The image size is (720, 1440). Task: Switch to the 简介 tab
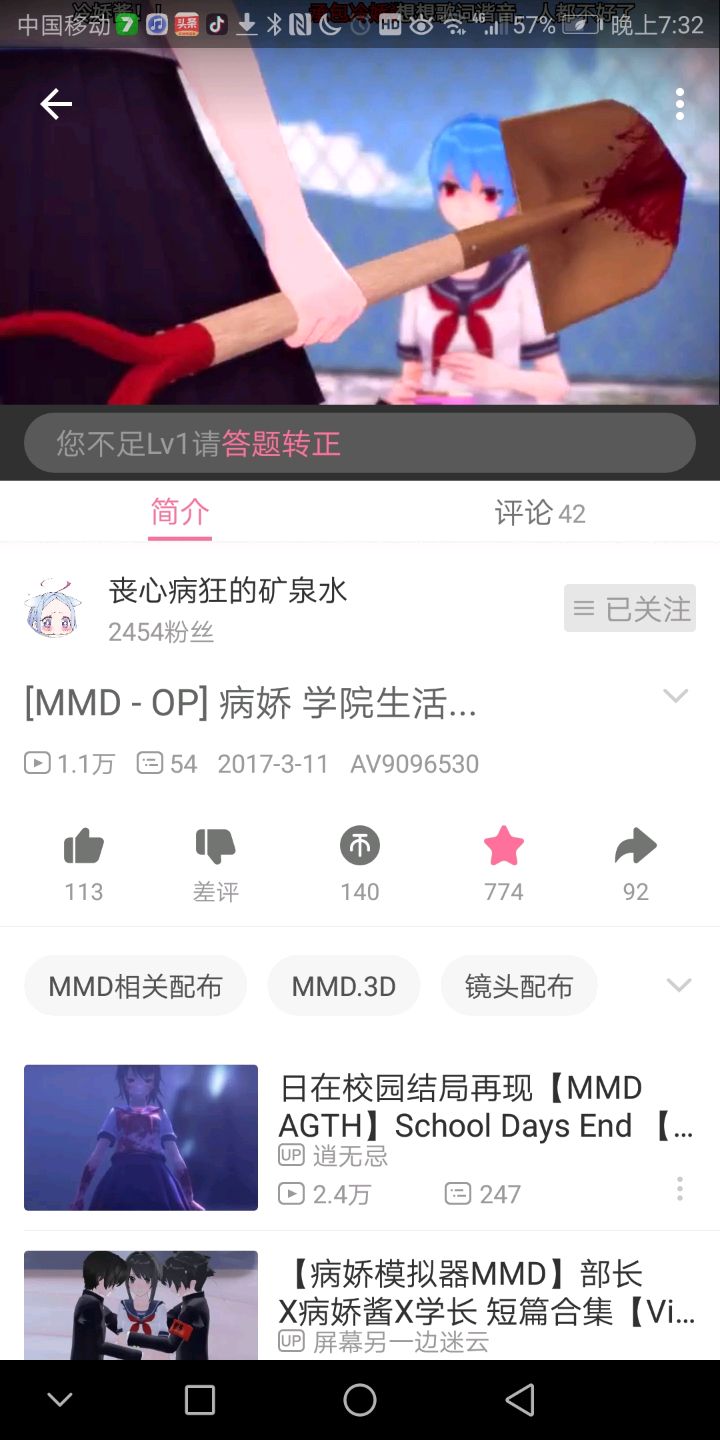(x=180, y=513)
